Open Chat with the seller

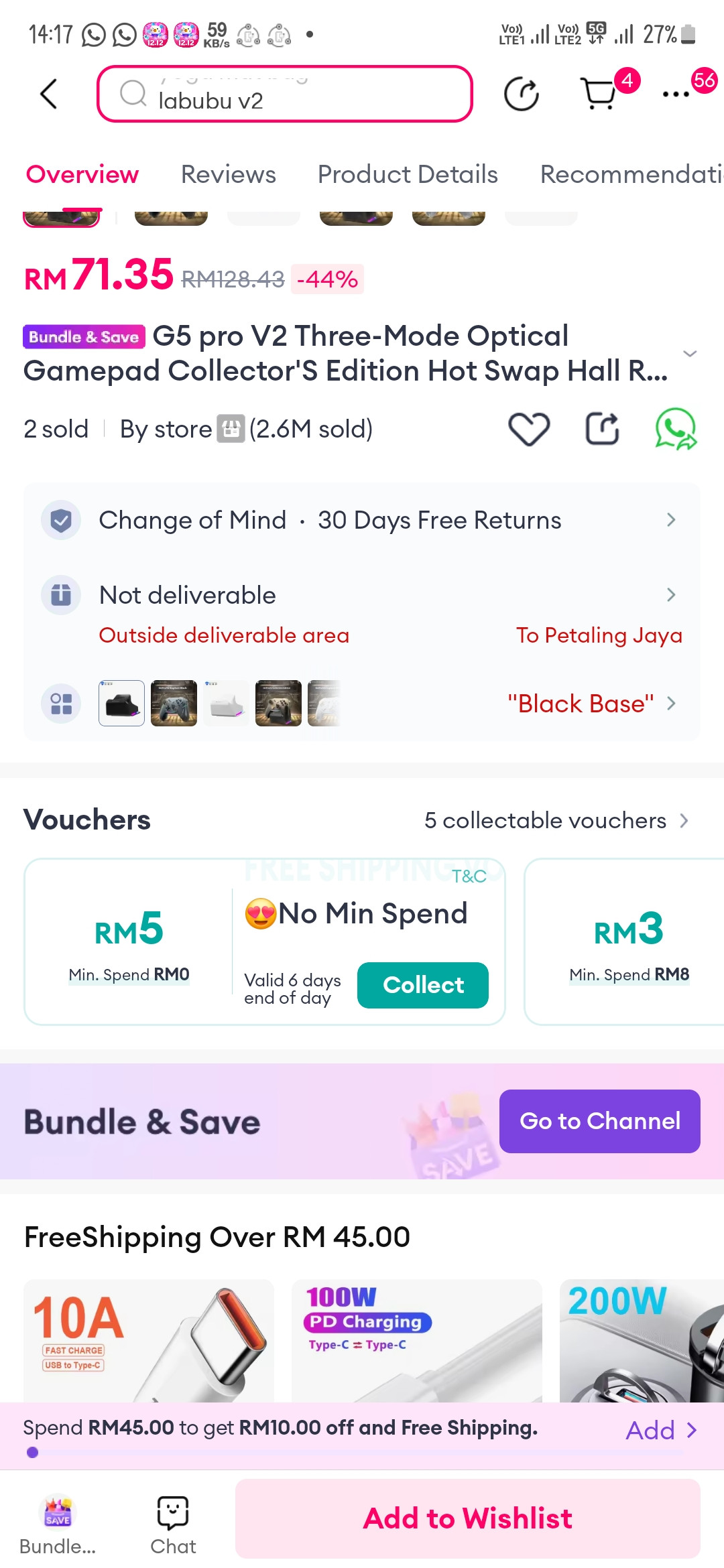(x=173, y=1525)
